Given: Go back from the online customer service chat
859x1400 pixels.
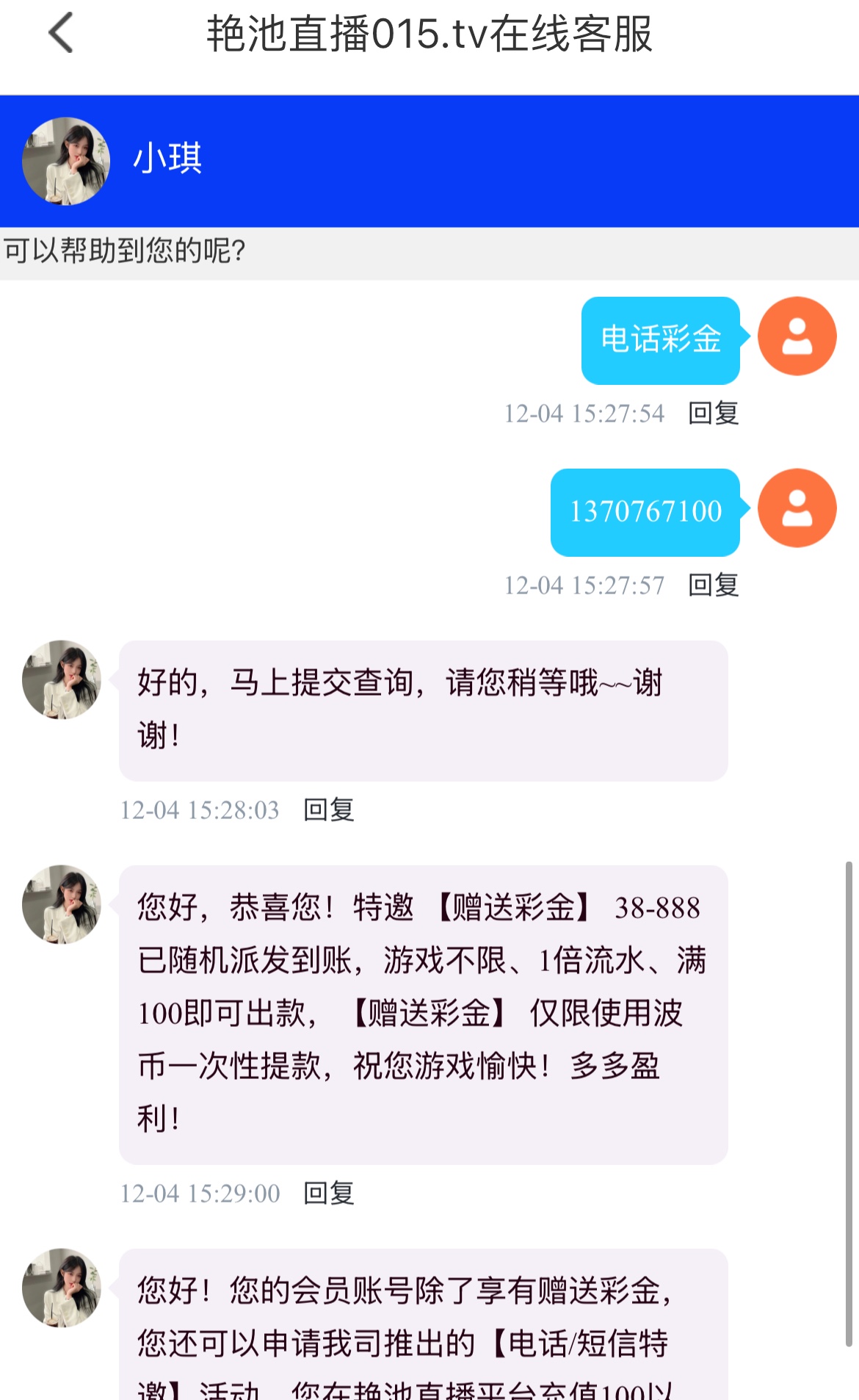Looking at the screenshot, I should (62, 34).
